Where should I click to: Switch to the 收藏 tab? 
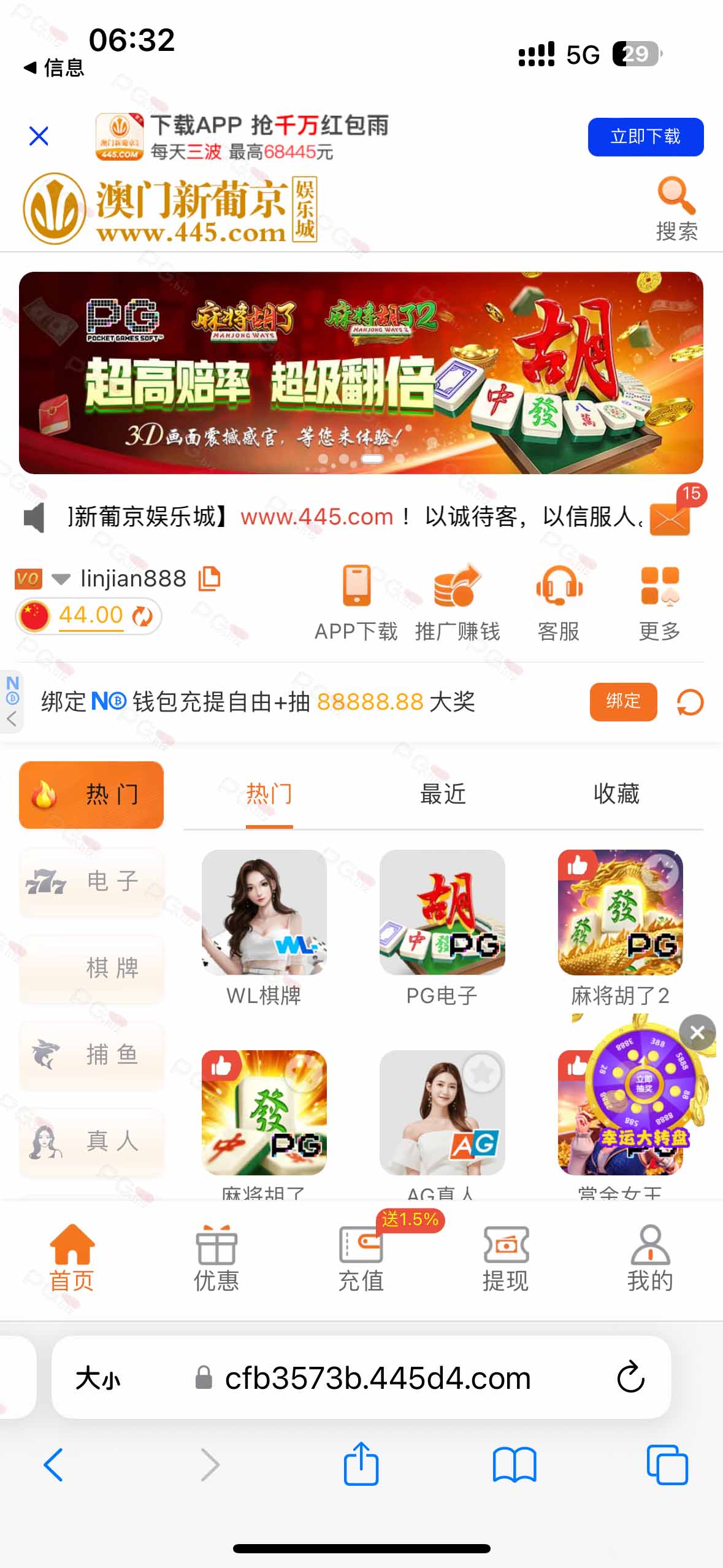(616, 794)
